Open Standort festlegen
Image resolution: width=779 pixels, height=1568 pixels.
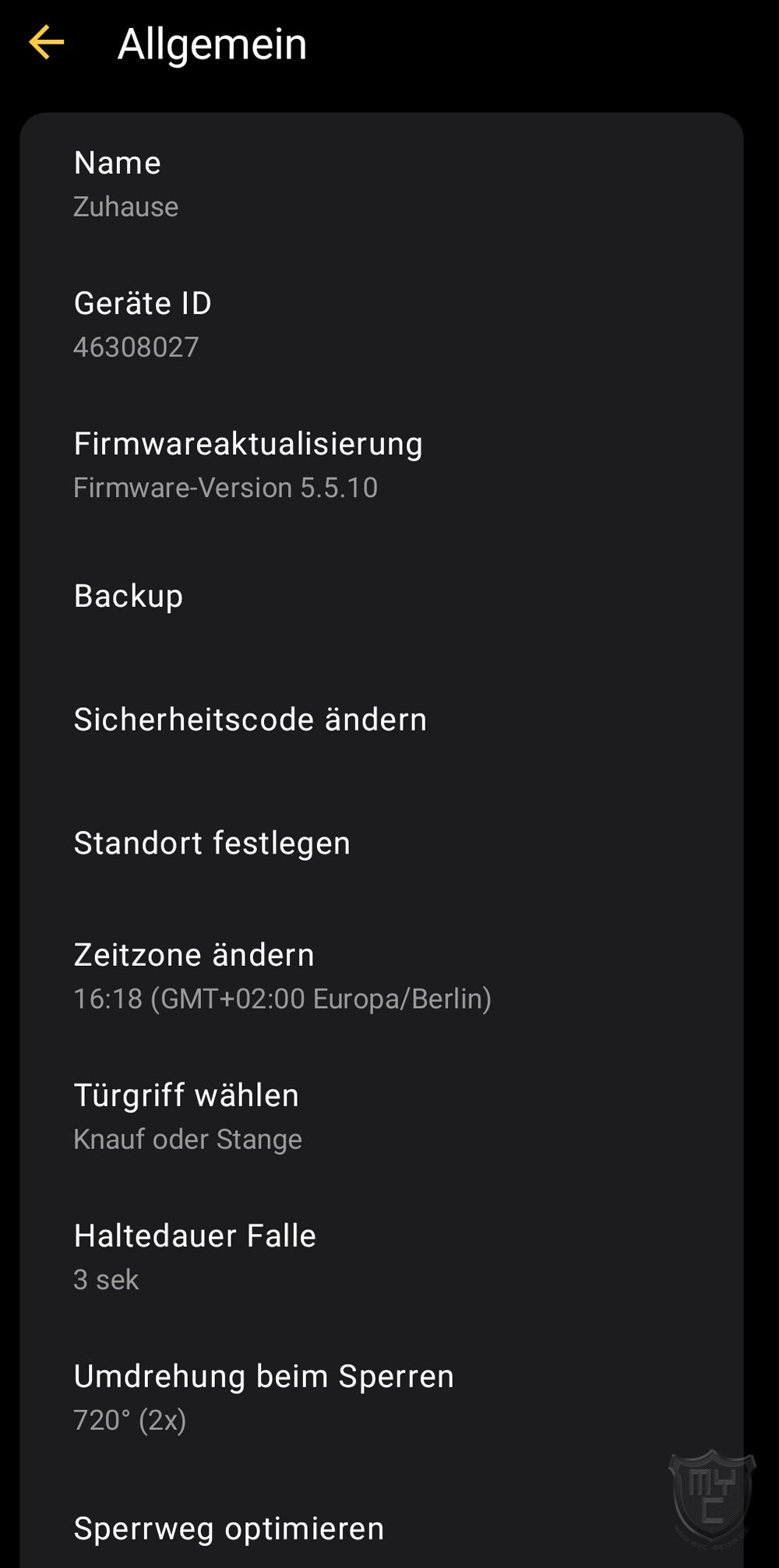click(x=382, y=843)
